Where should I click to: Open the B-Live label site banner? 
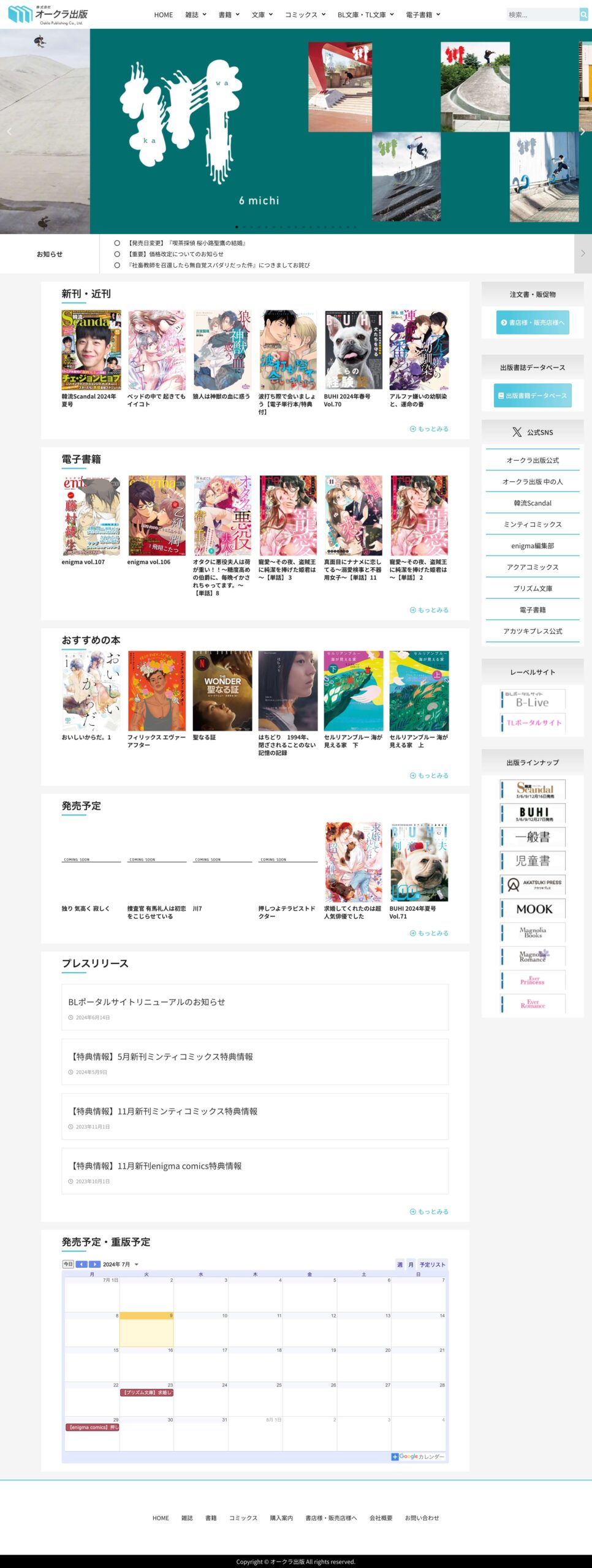[533, 699]
